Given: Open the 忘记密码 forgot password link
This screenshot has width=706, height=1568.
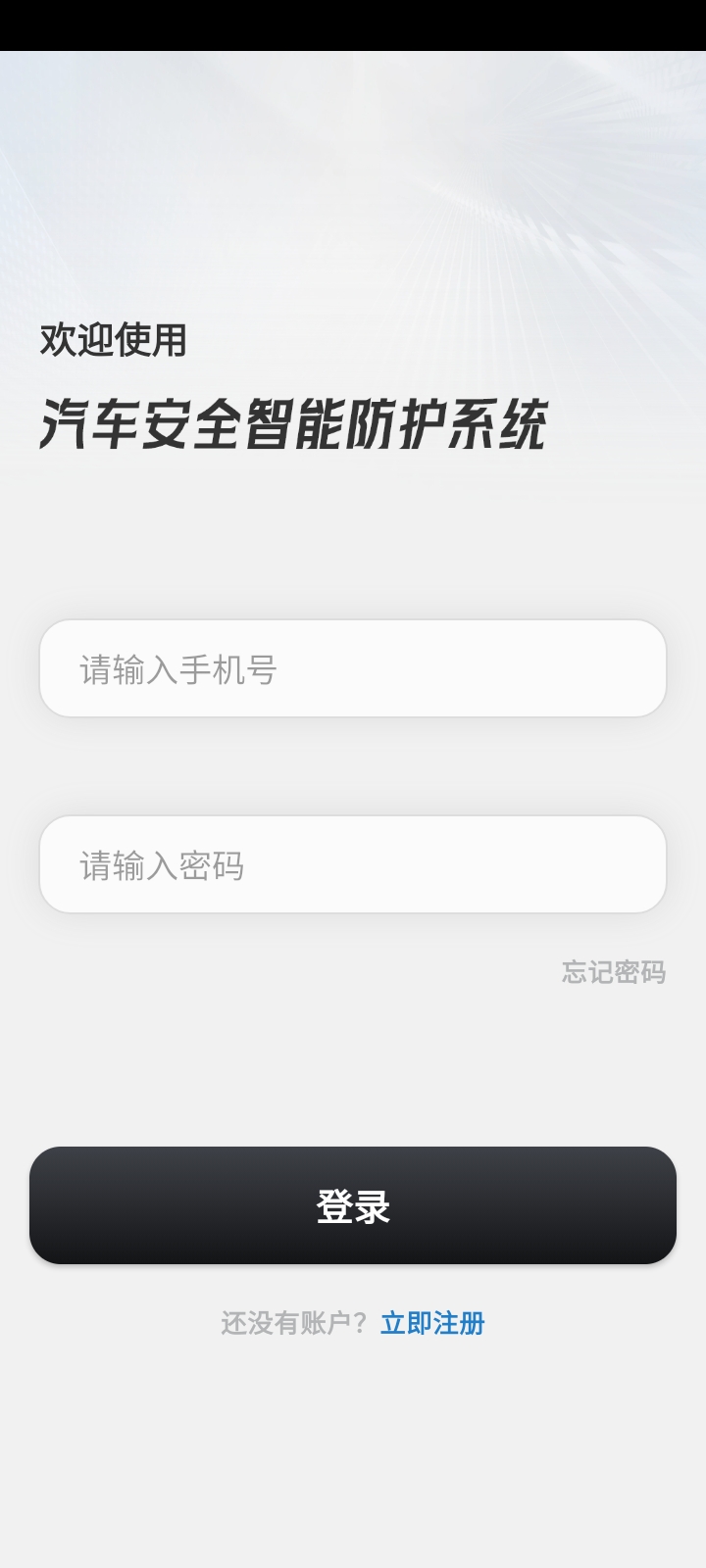Looking at the screenshot, I should pyautogui.click(x=614, y=972).
